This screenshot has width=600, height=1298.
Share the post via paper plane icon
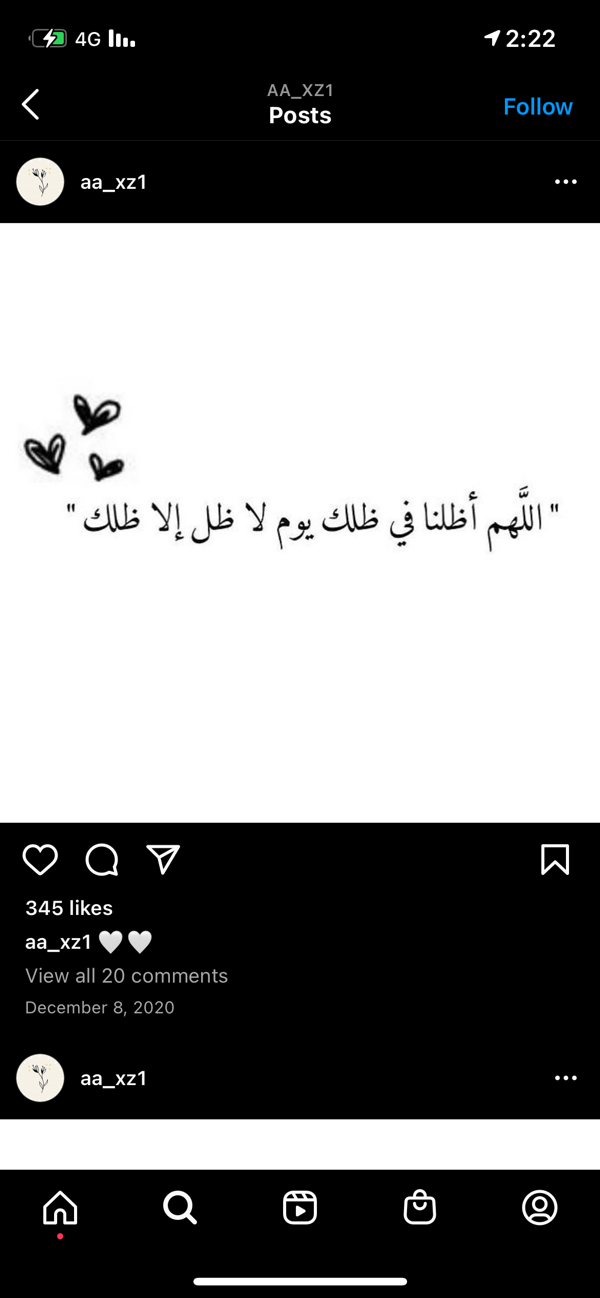(x=163, y=859)
